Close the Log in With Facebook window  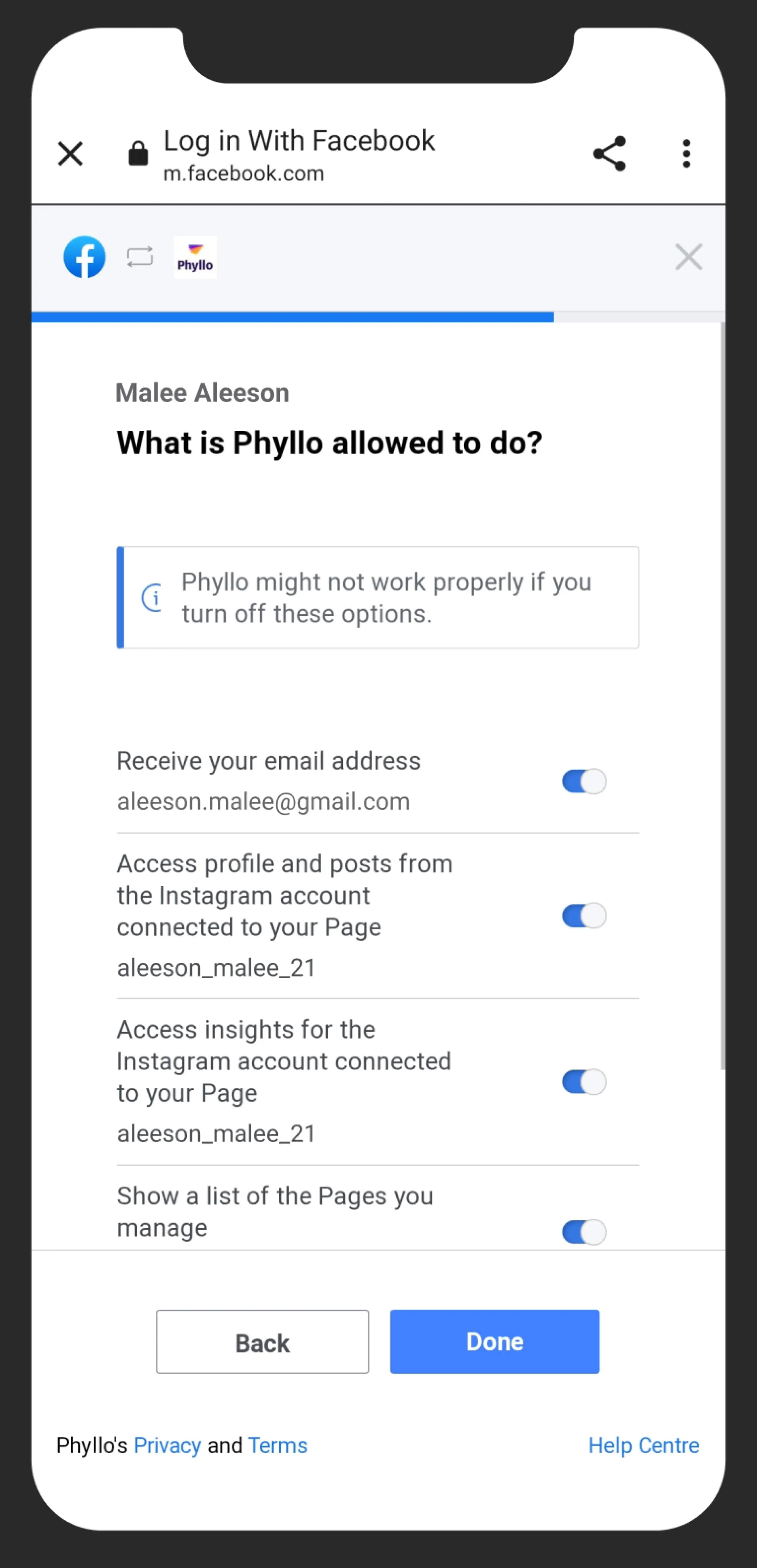pos(70,153)
